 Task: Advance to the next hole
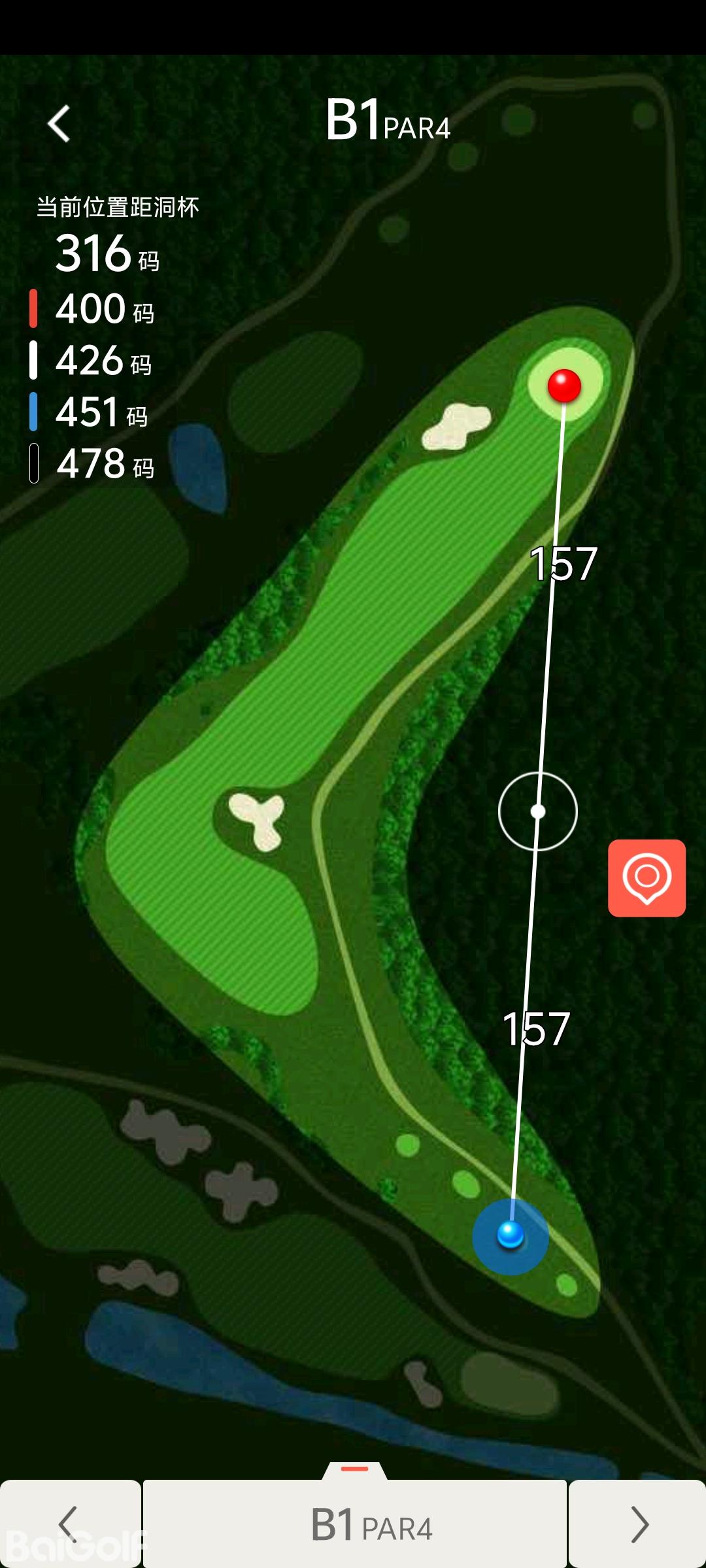(637, 1524)
